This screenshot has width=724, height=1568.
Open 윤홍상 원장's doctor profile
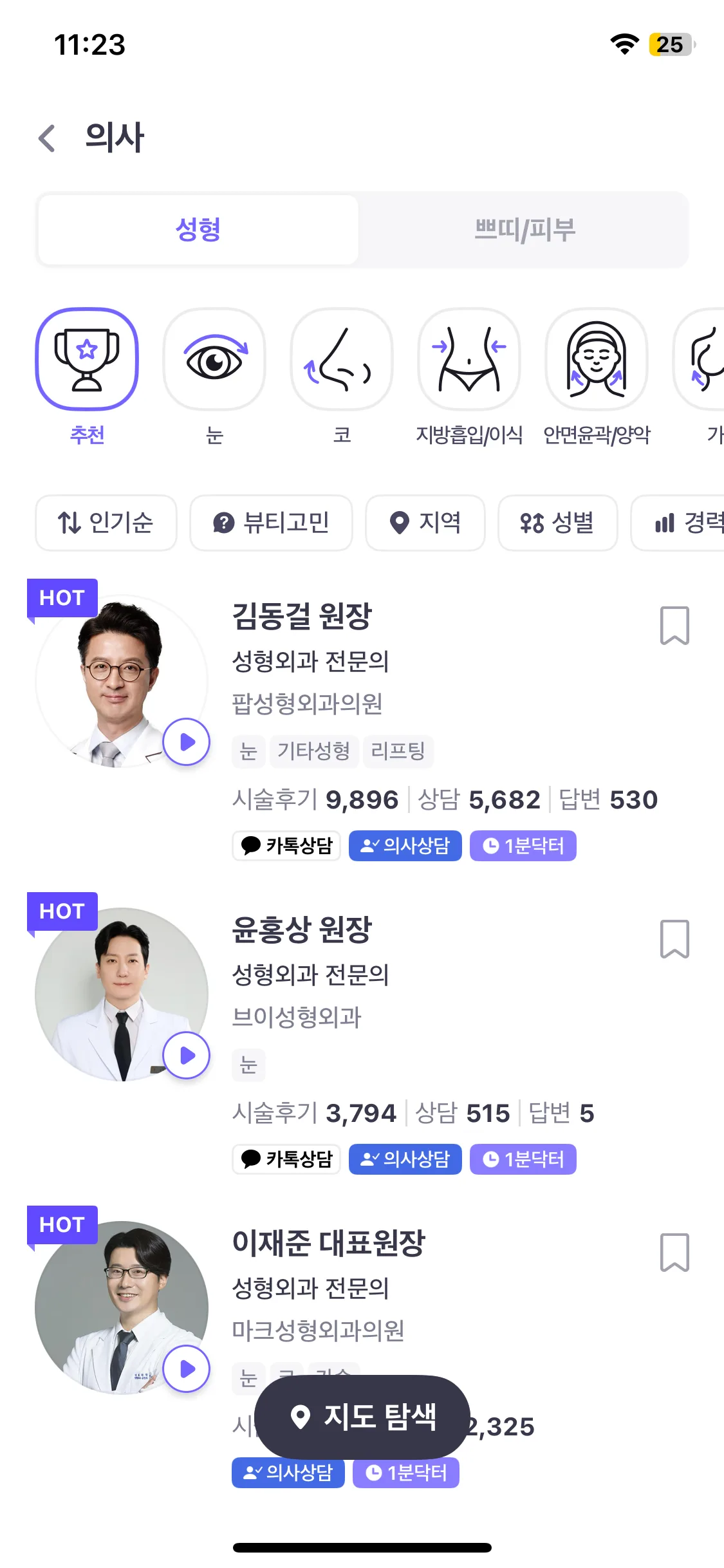[x=302, y=929]
